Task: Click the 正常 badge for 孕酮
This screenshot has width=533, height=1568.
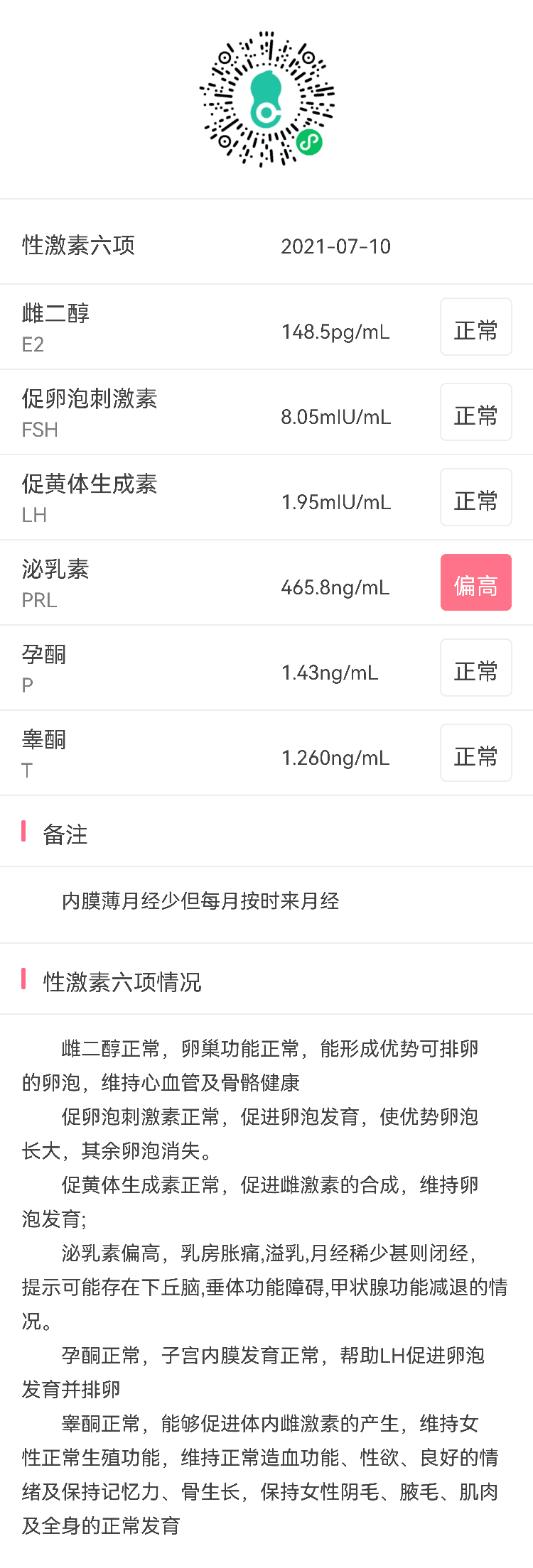Action: click(x=475, y=668)
